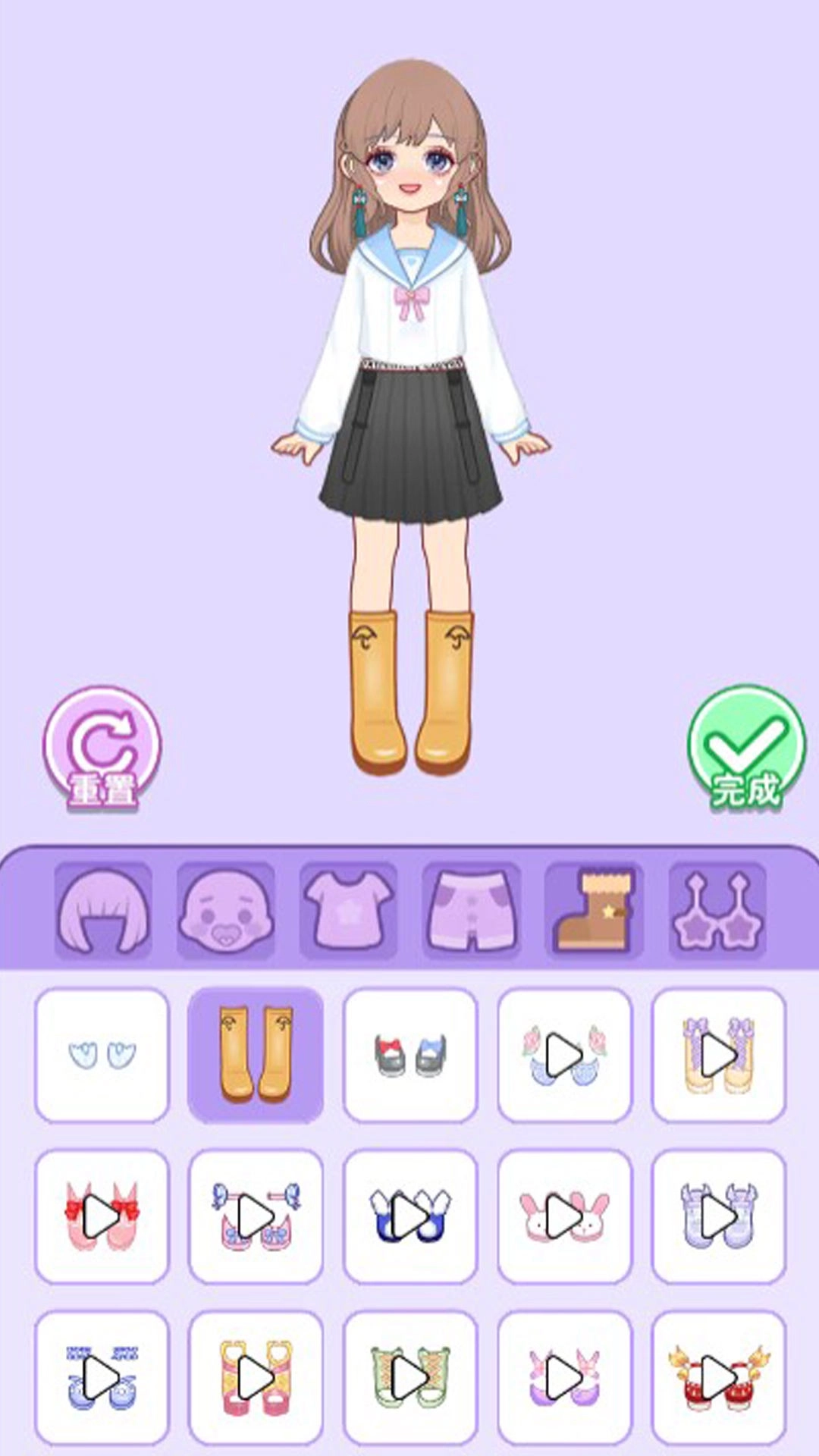Screen dimensions: 819x1456
Task: Unlock the navy blue winged shoes
Action: 410,1216
